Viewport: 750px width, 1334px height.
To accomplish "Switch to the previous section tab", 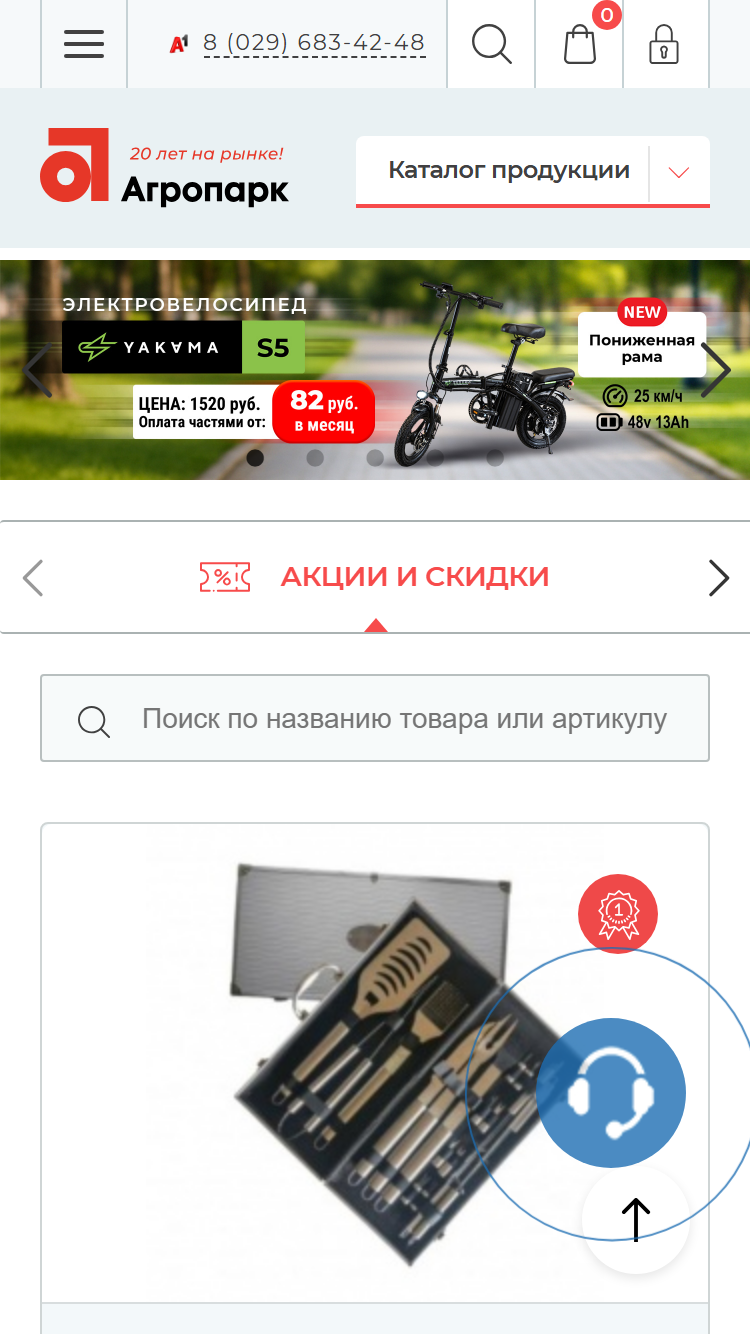I will tap(33, 578).
